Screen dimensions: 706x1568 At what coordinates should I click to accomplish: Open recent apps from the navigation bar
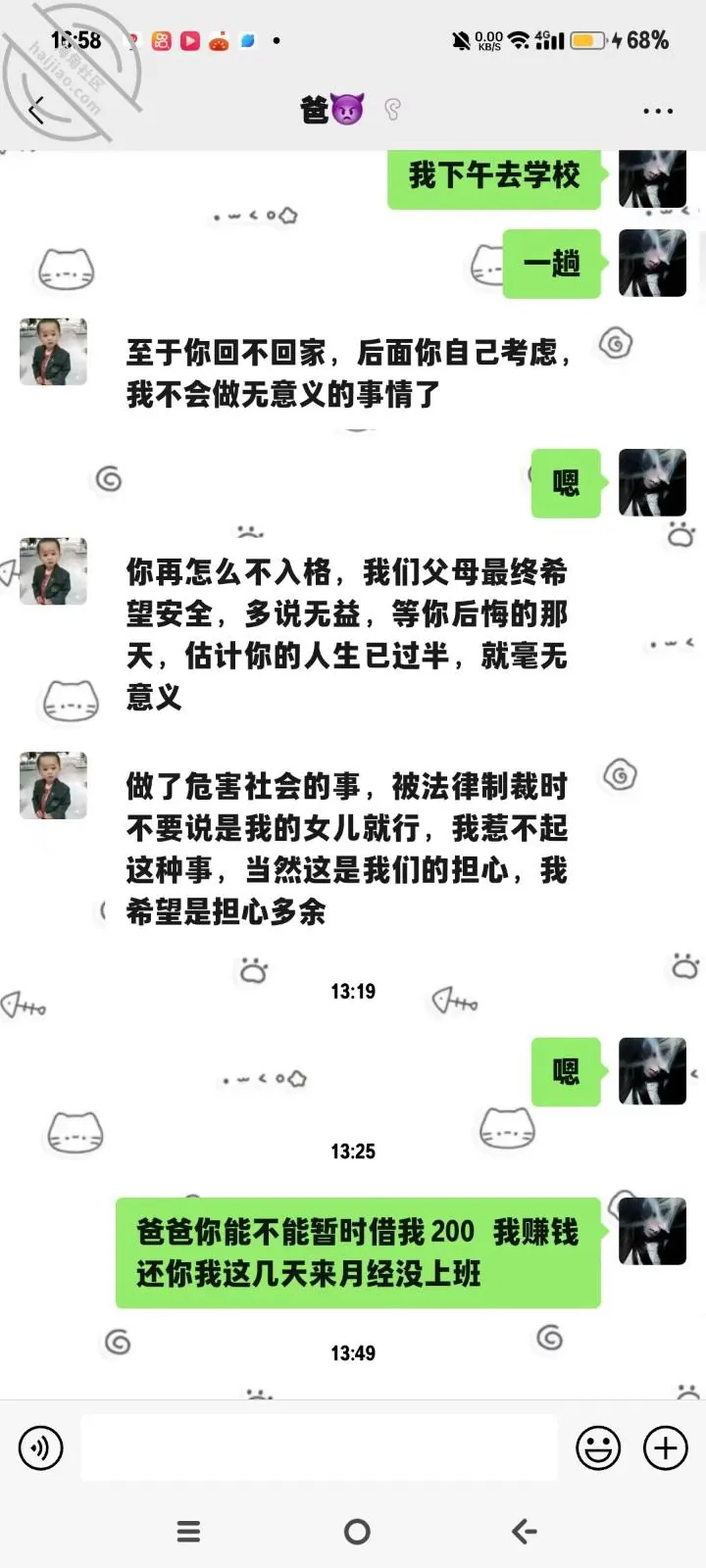[x=188, y=1532]
